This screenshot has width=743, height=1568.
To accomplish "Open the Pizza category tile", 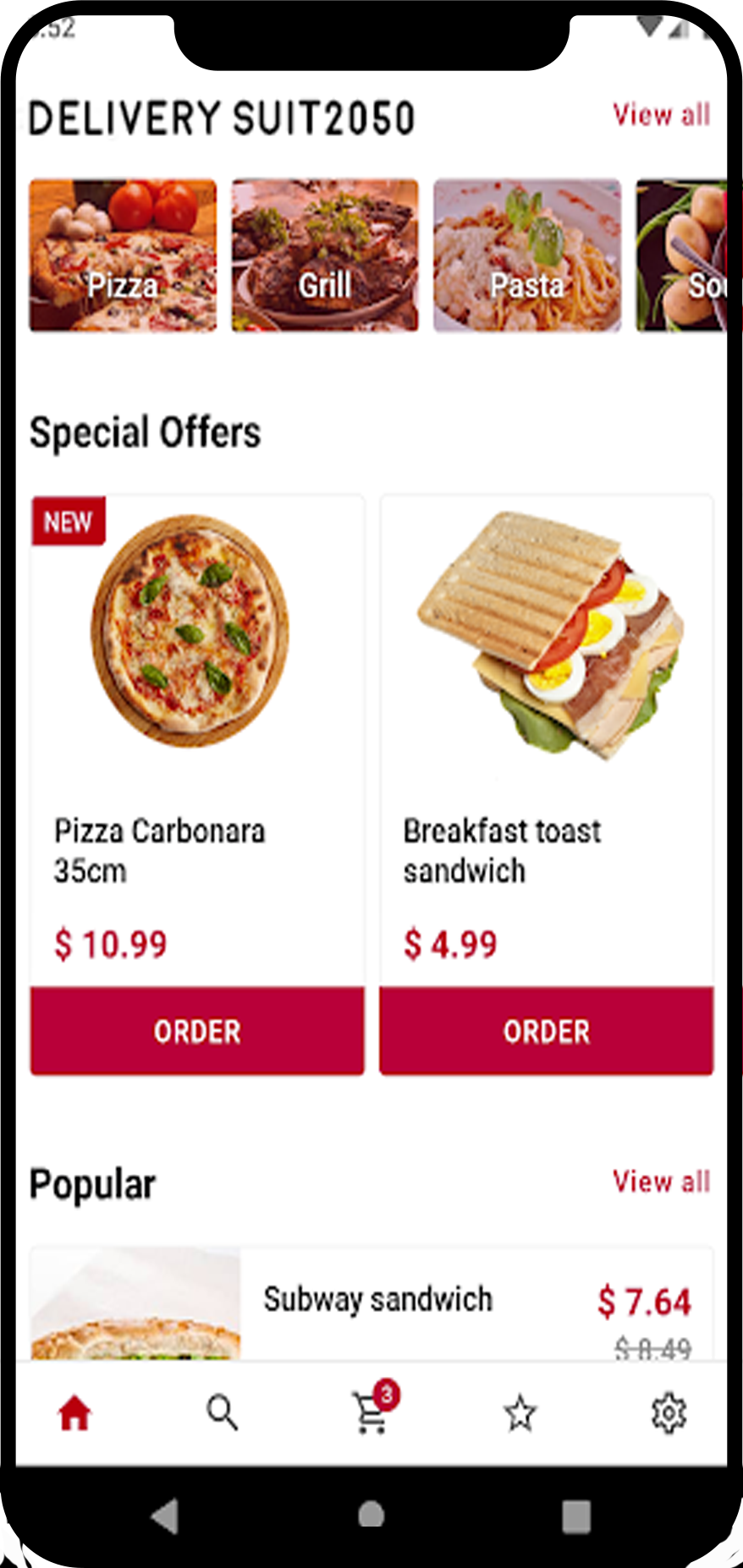I will tap(123, 255).
